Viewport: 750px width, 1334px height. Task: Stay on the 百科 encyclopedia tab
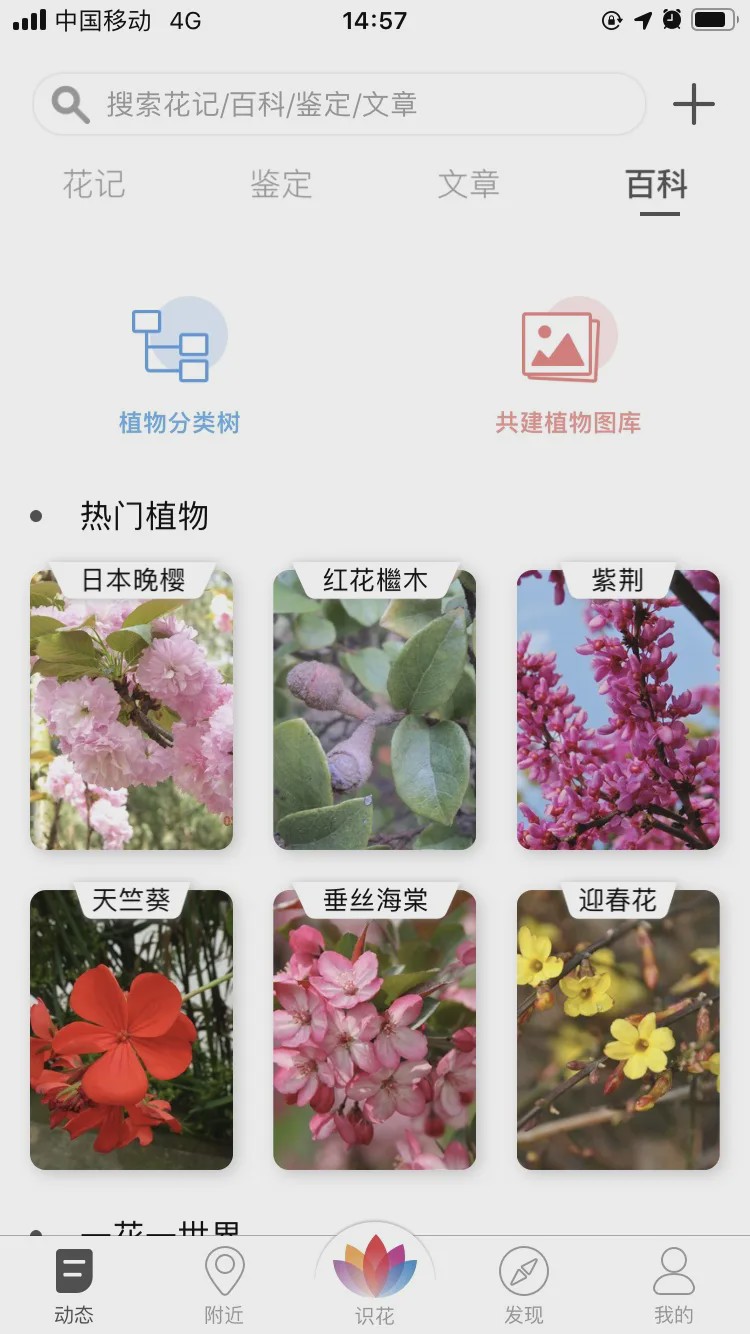tap(655, 185)
